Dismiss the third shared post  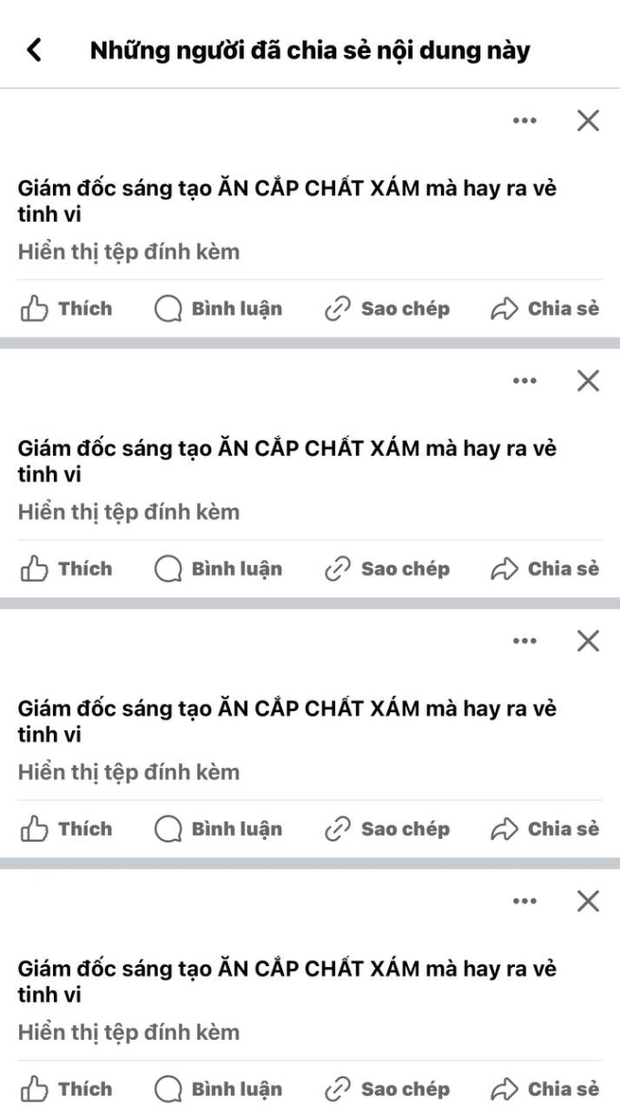click(x=588, y=641)
